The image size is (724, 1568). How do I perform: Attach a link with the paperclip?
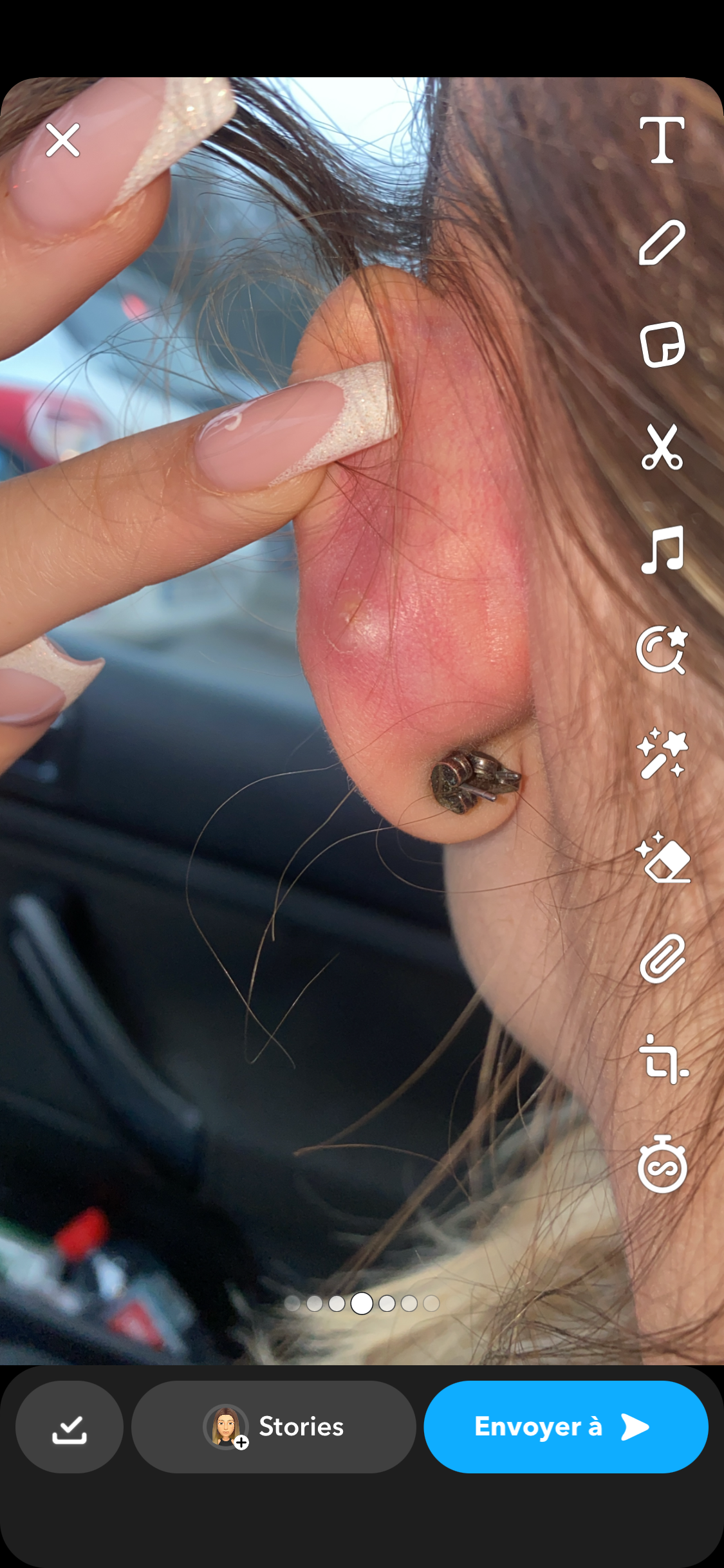662,958
